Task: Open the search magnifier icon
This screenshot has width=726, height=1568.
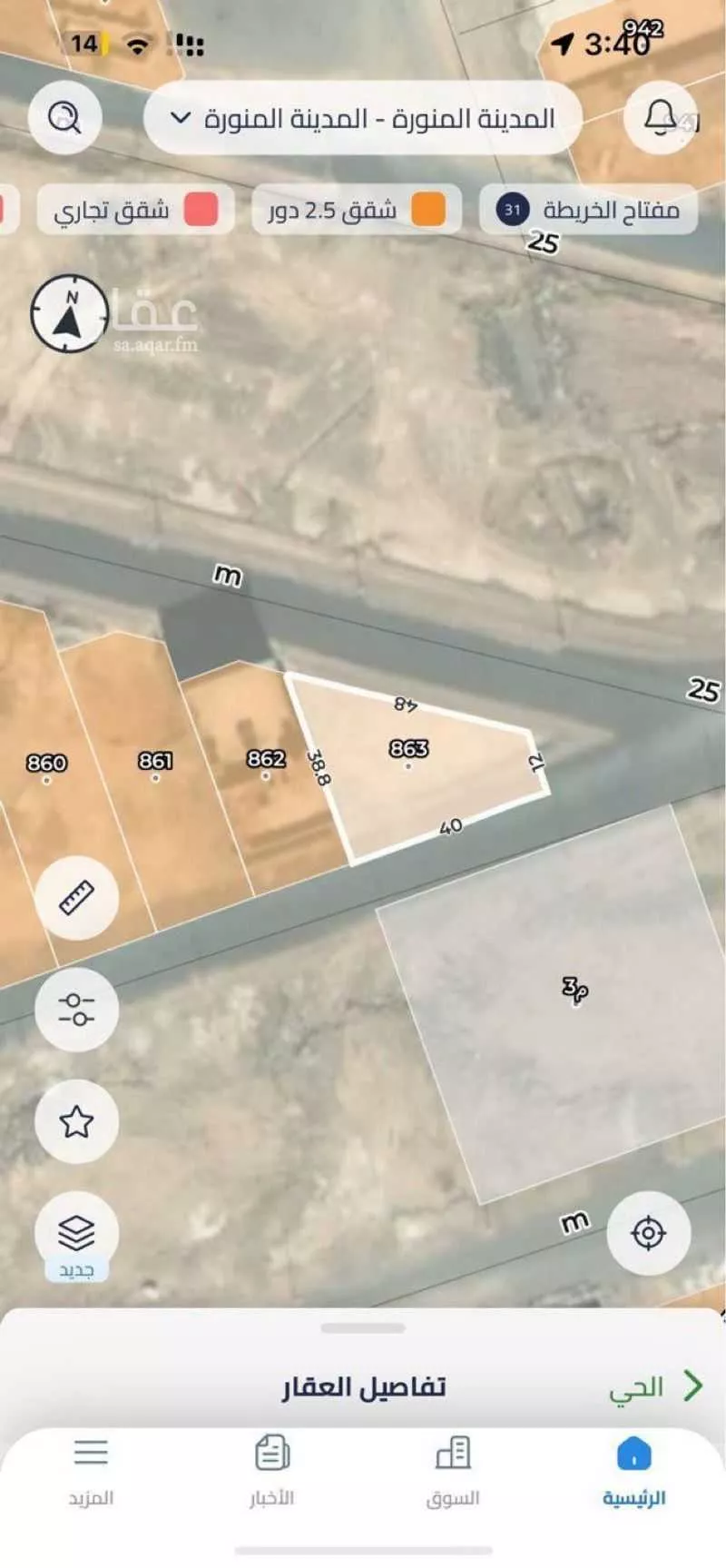Action: (x=64, y=117)
